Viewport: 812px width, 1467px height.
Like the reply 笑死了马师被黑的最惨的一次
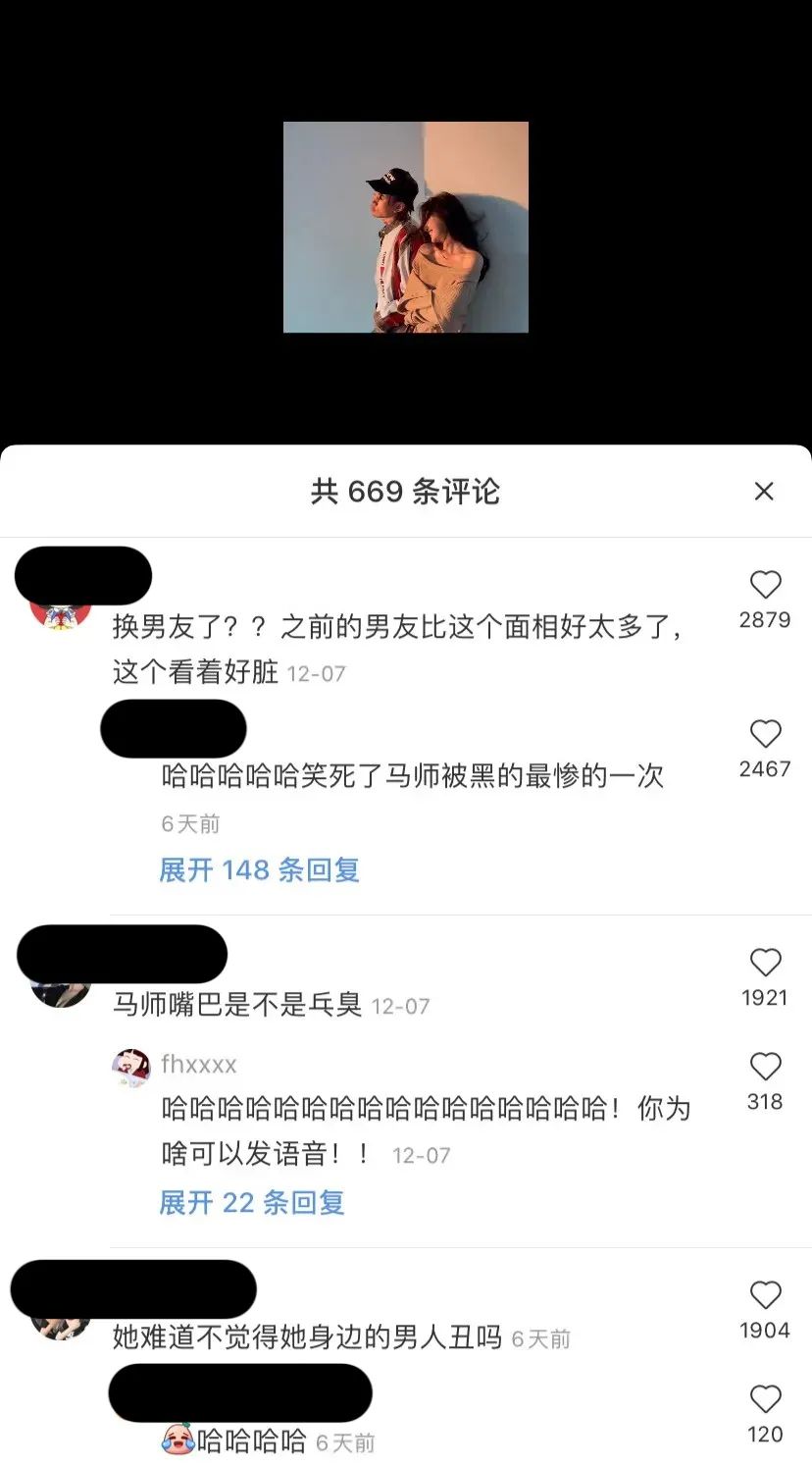coord(765,734)
